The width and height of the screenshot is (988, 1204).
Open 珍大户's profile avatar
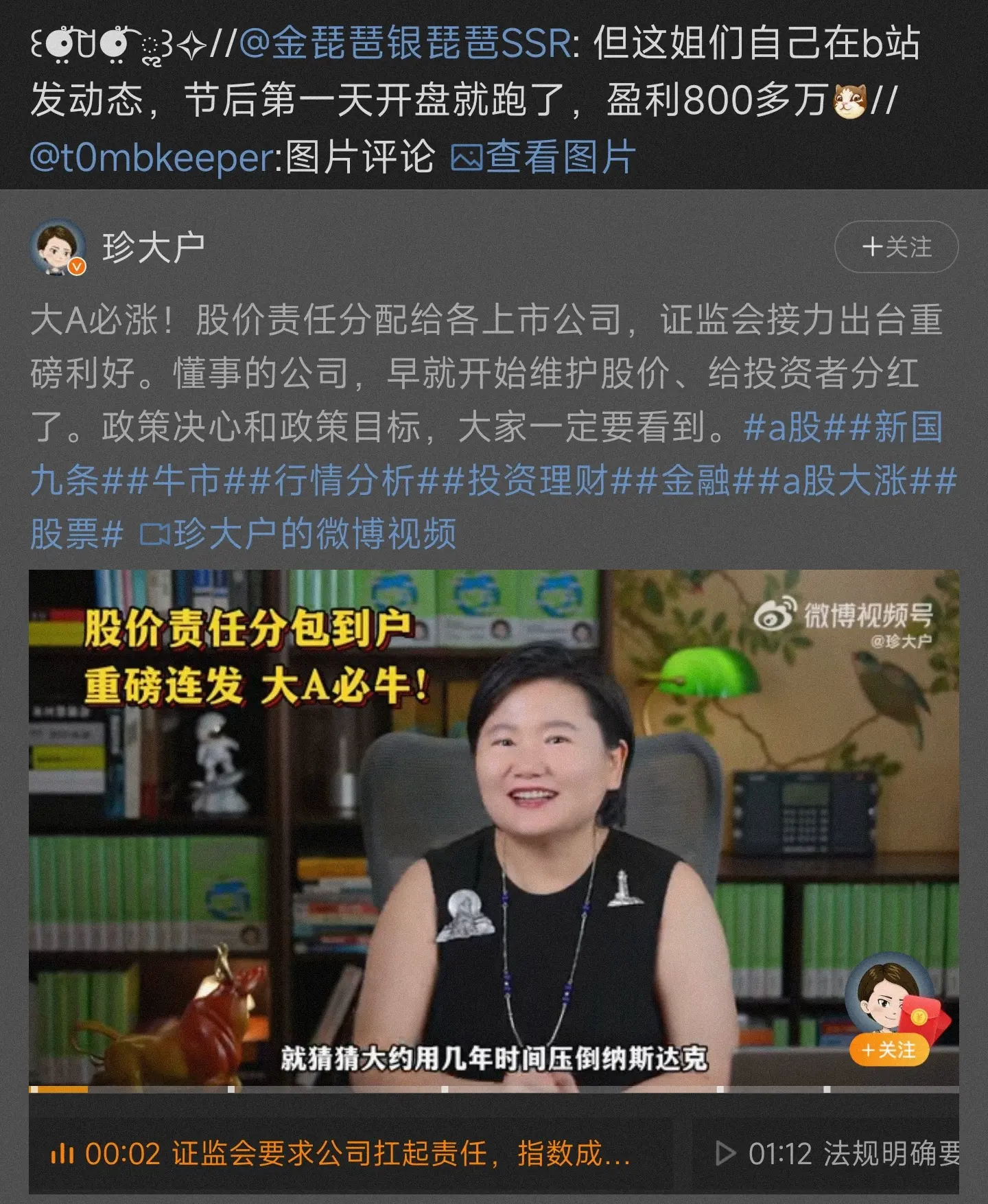tap(58, 247)
